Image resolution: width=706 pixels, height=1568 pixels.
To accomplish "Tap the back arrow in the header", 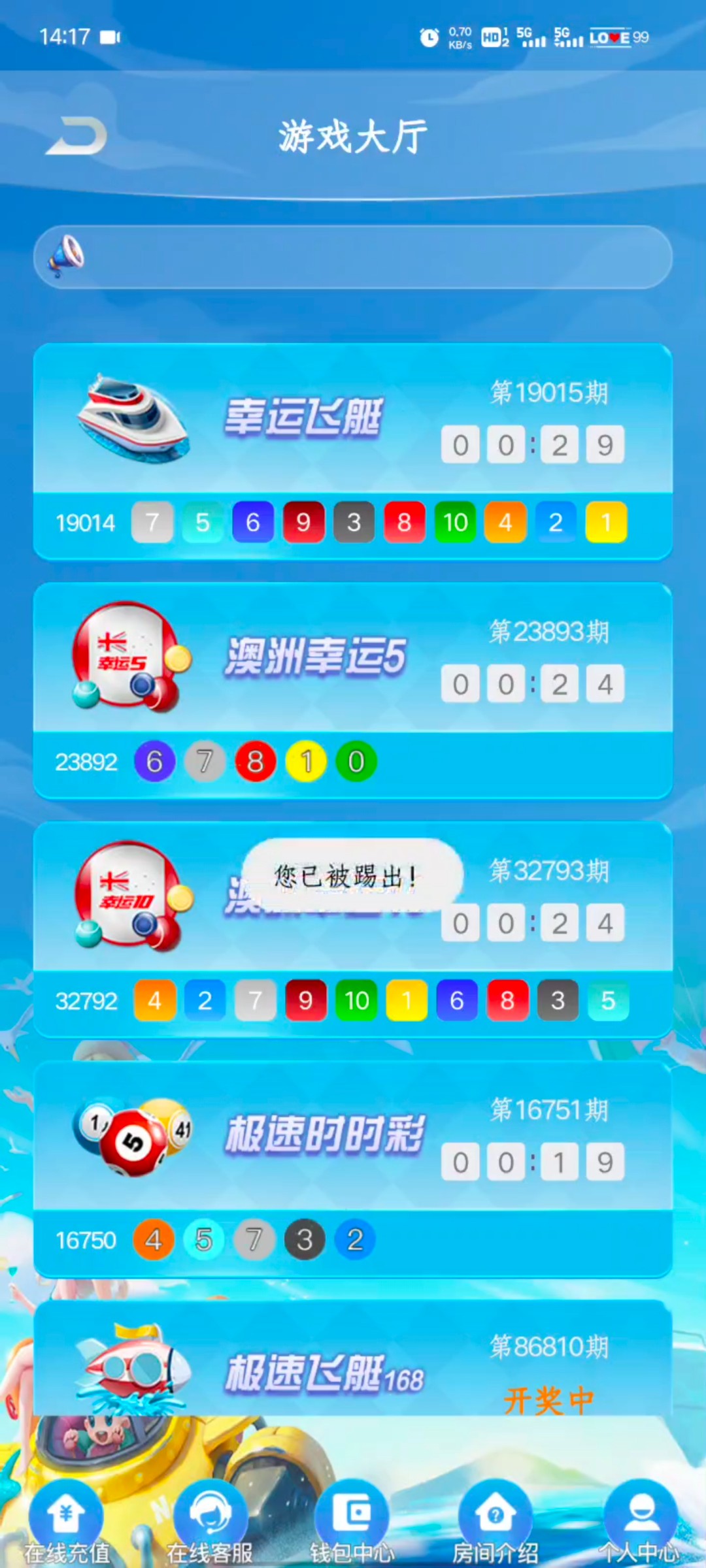I will pyautogui.click(x=76, y=137).
